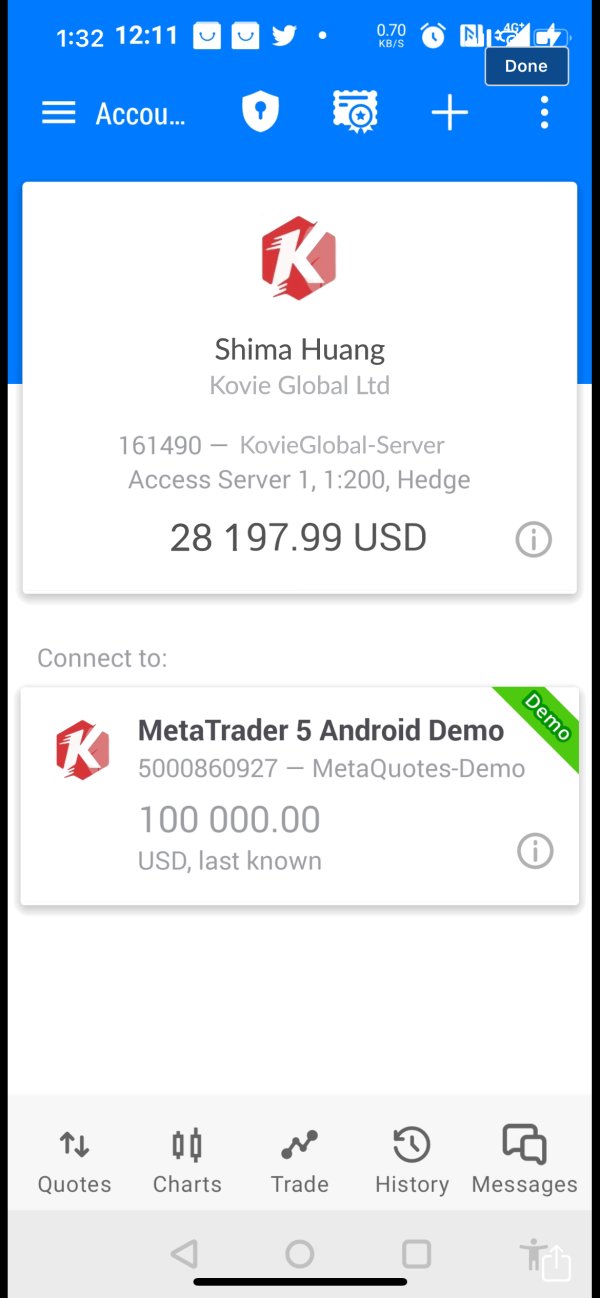Viewport: 600px width, 1298px height.
Task: Open the History tab
Action: [x=412, y=1161]
